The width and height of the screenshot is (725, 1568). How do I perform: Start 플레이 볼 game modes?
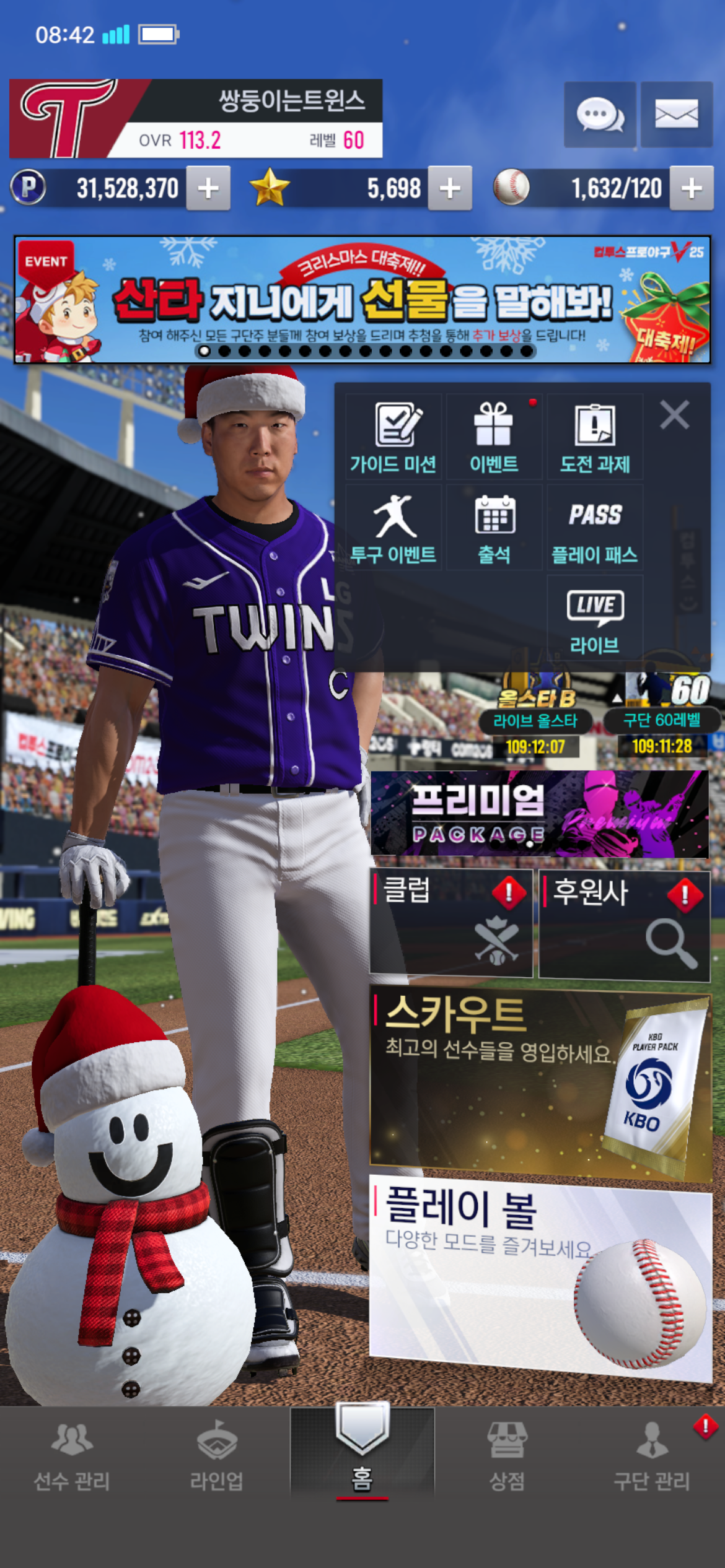[539, 1276]
